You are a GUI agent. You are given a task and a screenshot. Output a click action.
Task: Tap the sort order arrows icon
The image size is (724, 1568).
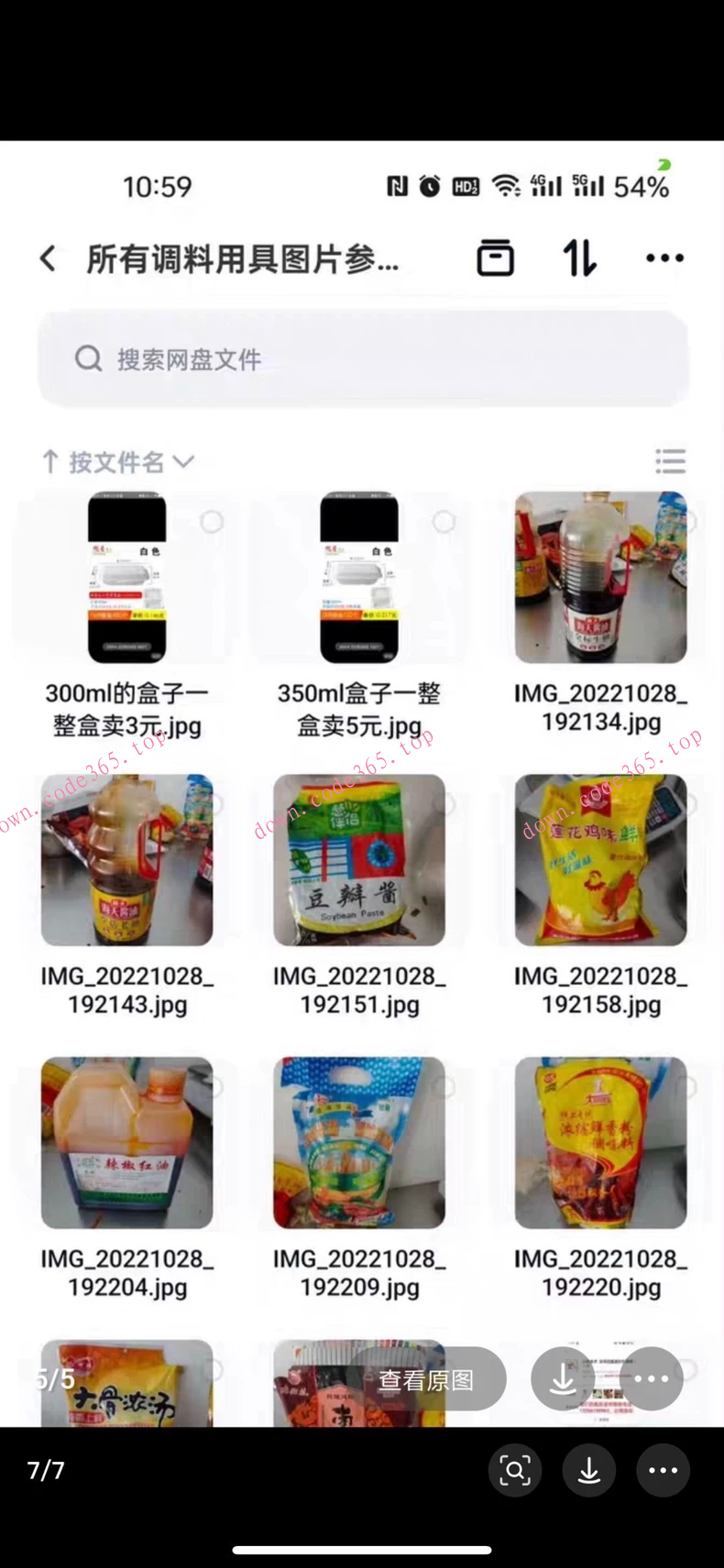[579, 258]
